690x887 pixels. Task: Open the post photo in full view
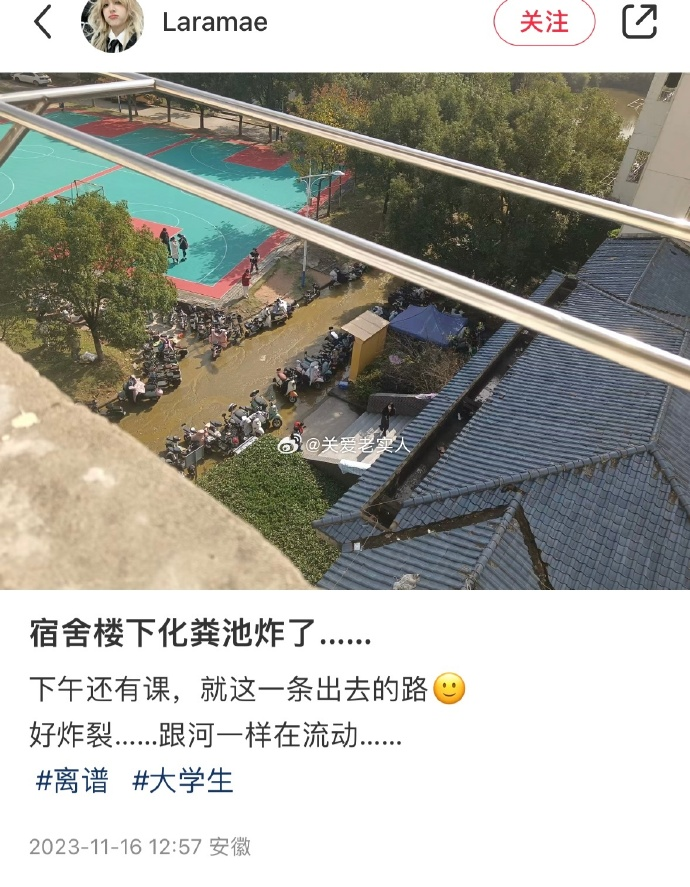point(345,330)
